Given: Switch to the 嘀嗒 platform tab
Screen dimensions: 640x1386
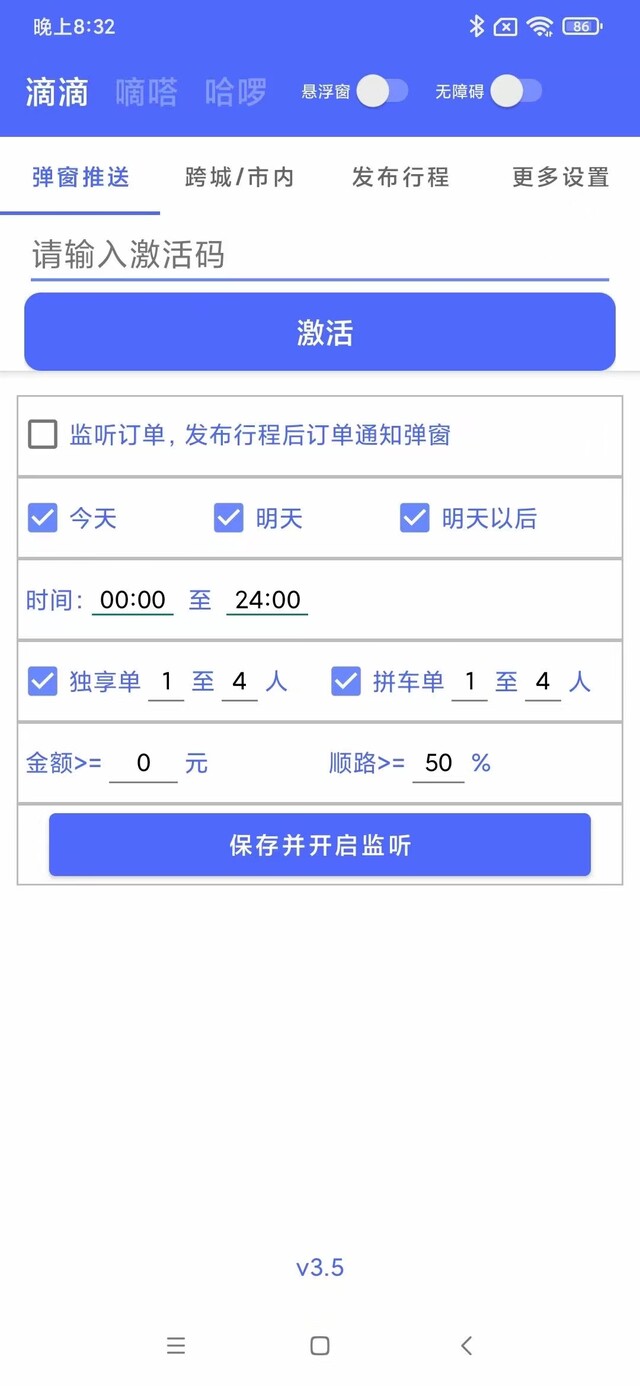Looking at the screenshot, I should click(146, 93).
